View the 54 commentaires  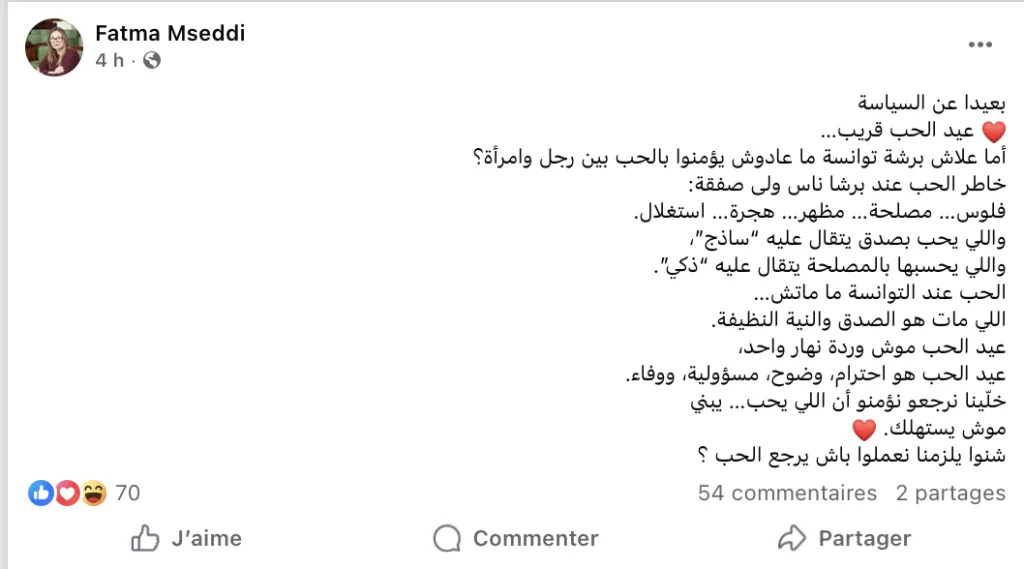tap(787, 493)
